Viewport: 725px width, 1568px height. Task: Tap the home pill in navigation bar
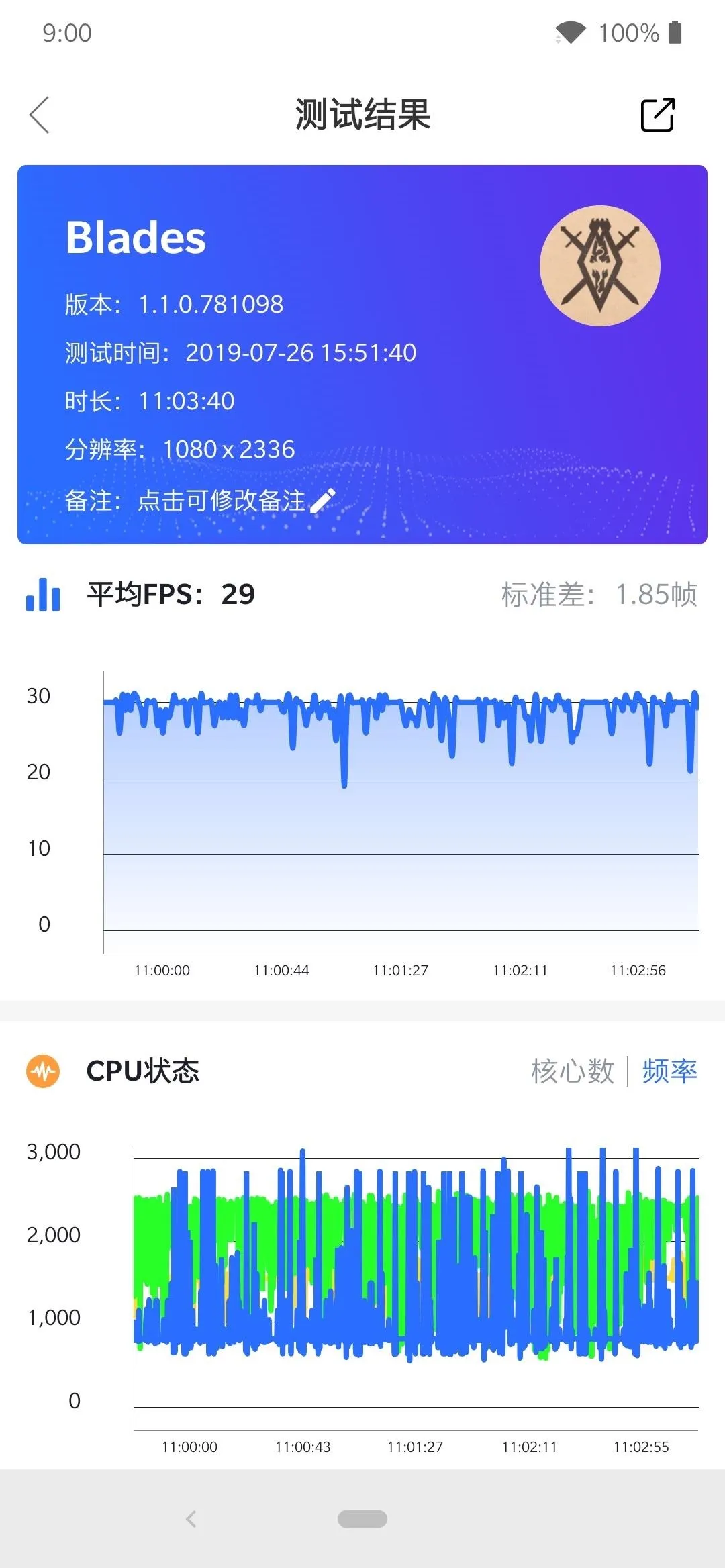click(362, 1518)
